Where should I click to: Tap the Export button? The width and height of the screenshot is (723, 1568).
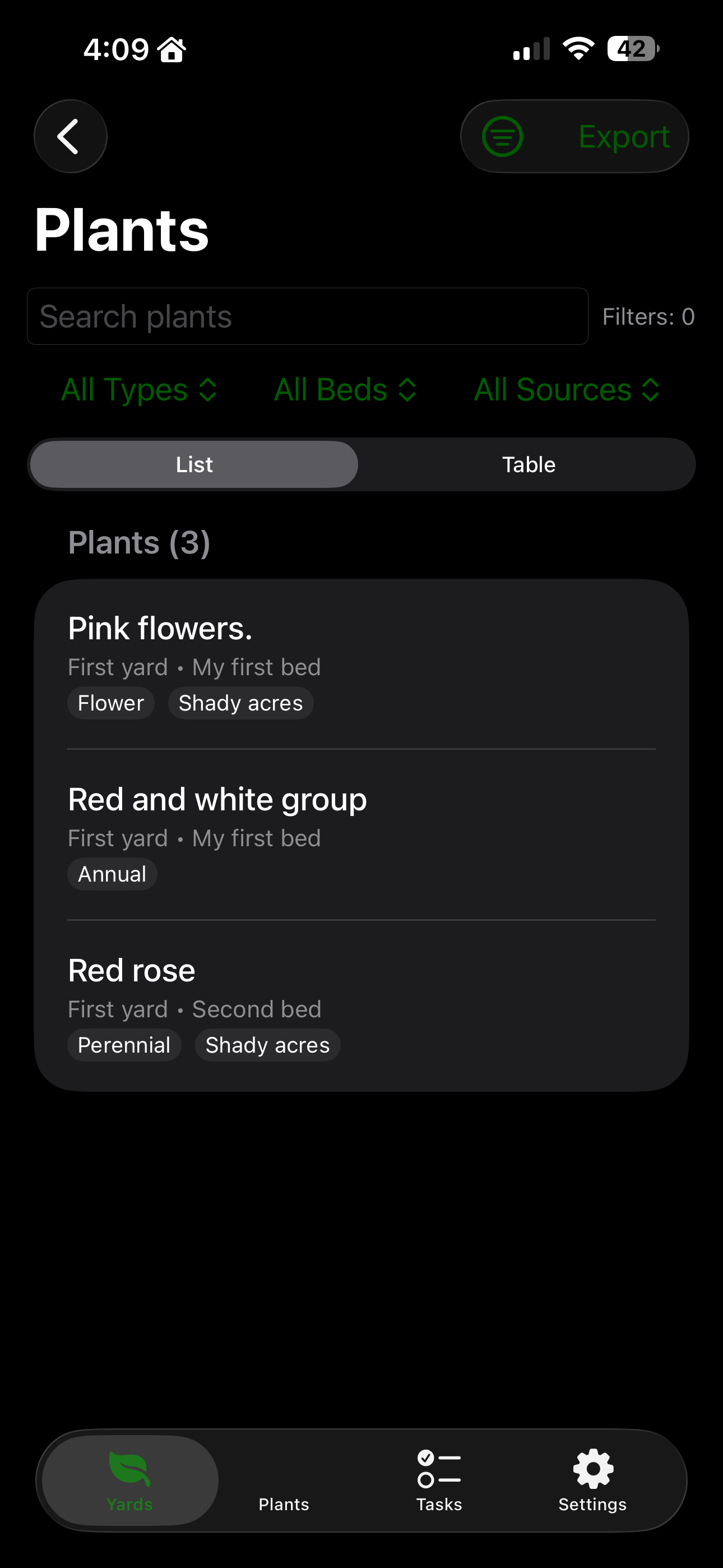pyautogui.click(x=624, y=136)
